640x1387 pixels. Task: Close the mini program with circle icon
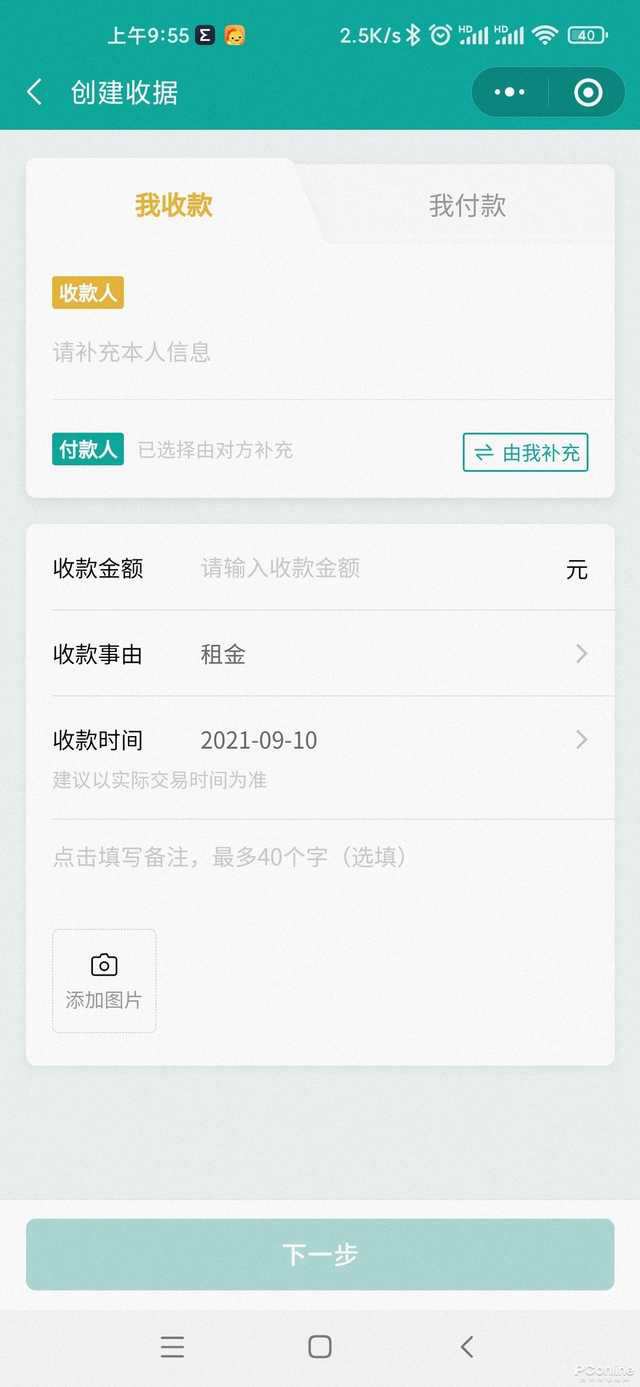click(588, 93)
